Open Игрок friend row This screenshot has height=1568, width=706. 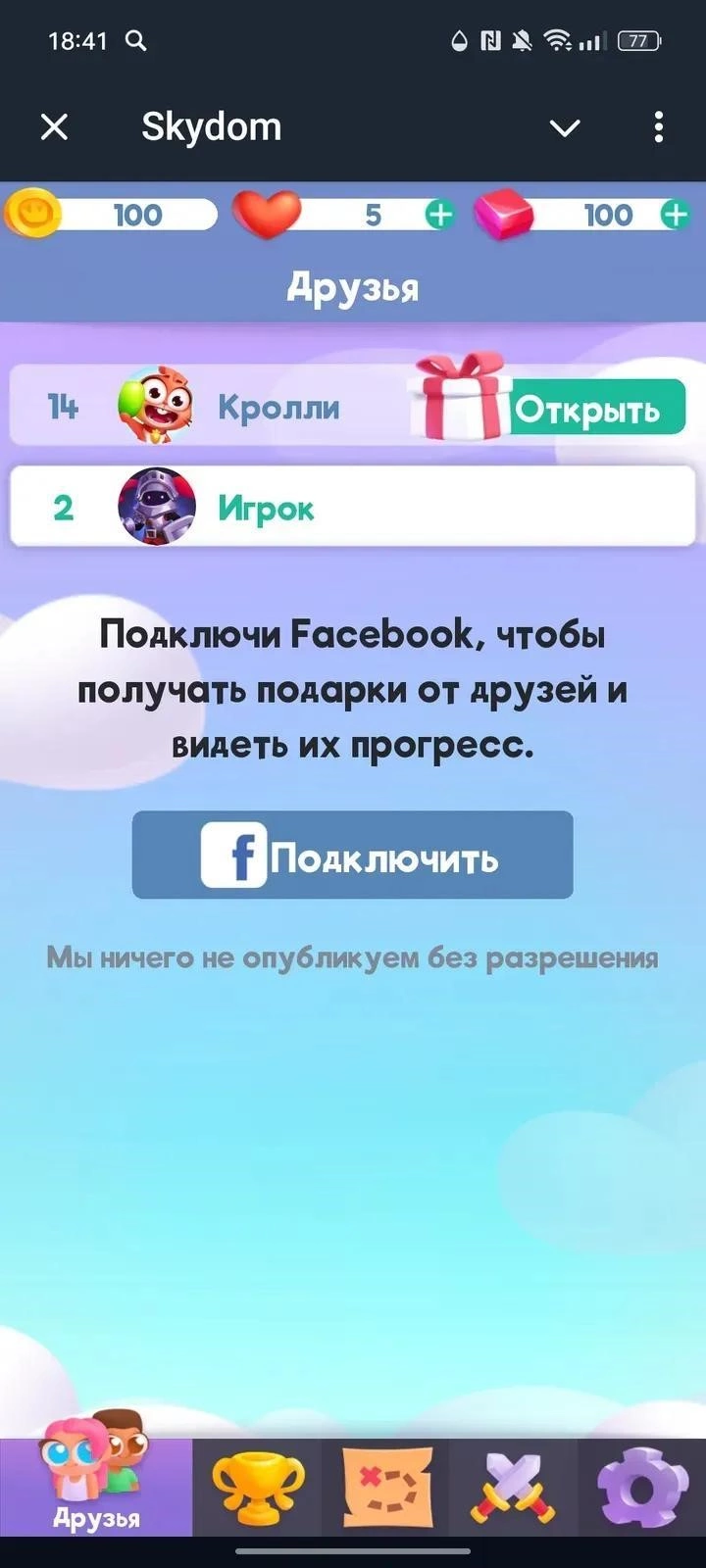click(351, 507)
